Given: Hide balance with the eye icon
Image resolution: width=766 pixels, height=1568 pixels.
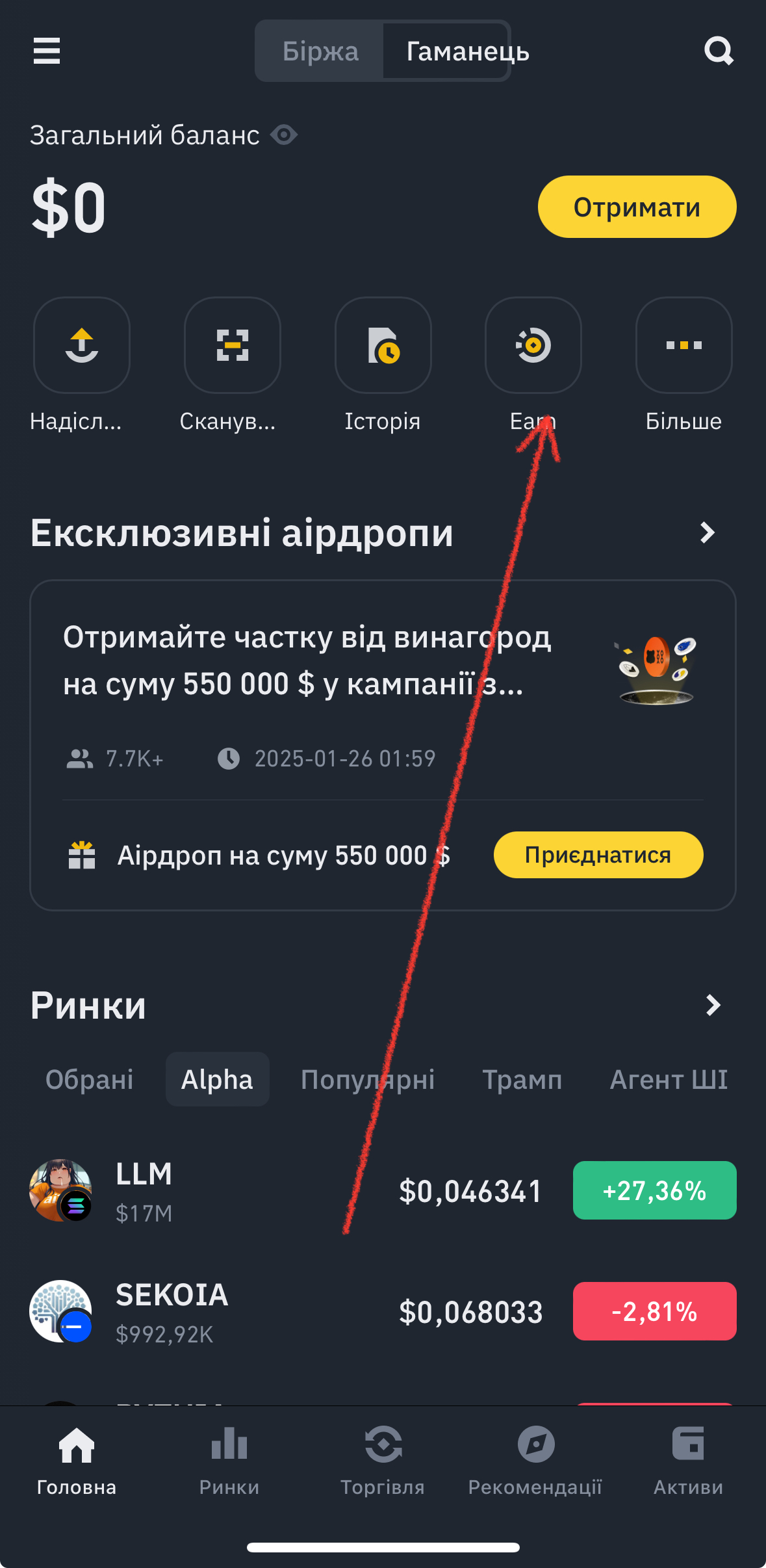Looking at the screenshot, I should 284,135.
